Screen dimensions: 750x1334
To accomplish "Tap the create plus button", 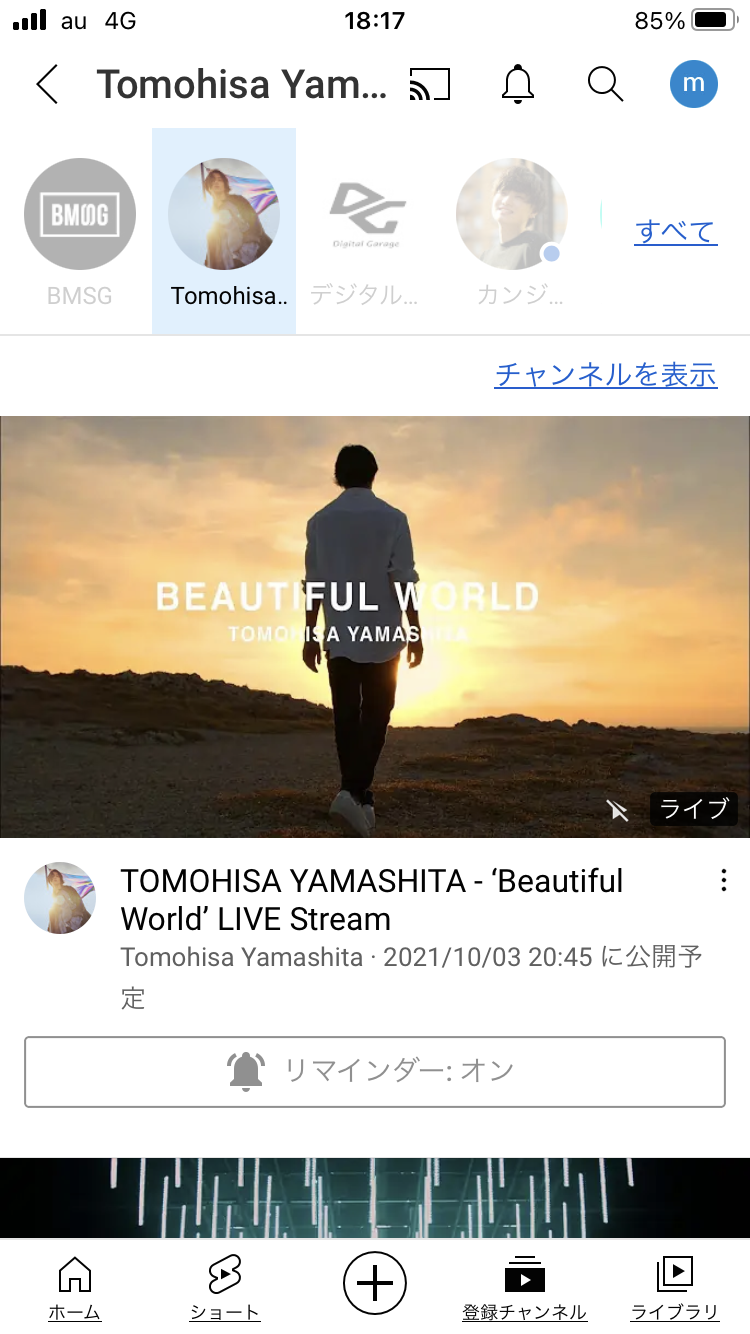I will (375, 1282).
